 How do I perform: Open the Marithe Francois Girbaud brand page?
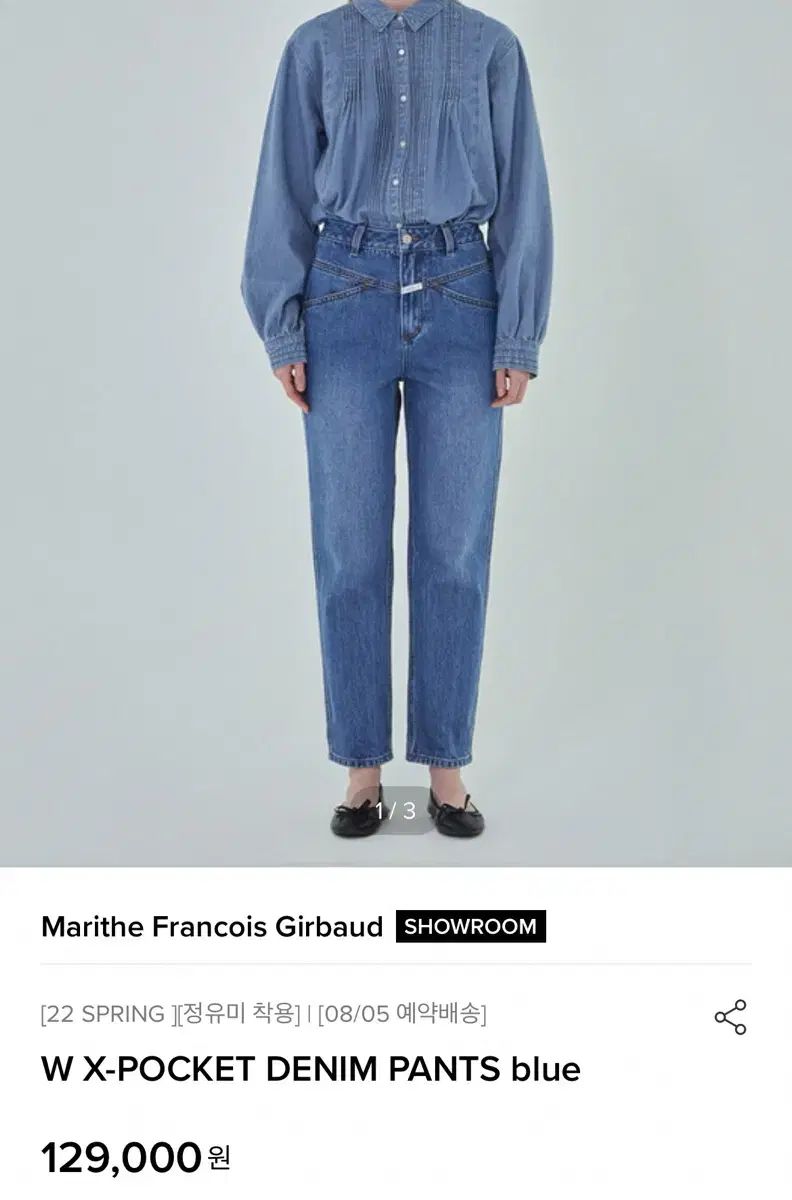pos(212,927)
